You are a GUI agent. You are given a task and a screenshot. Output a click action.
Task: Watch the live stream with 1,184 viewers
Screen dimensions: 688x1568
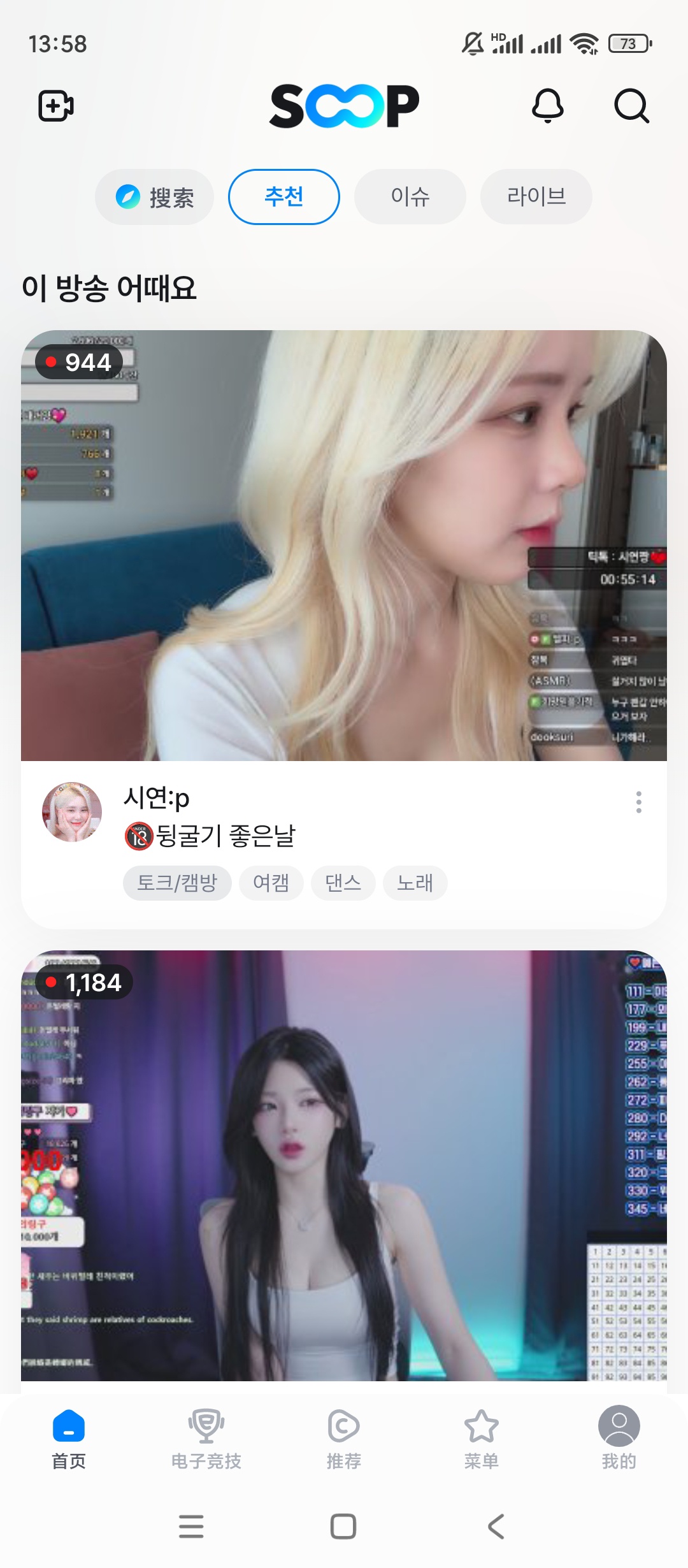344,1166
